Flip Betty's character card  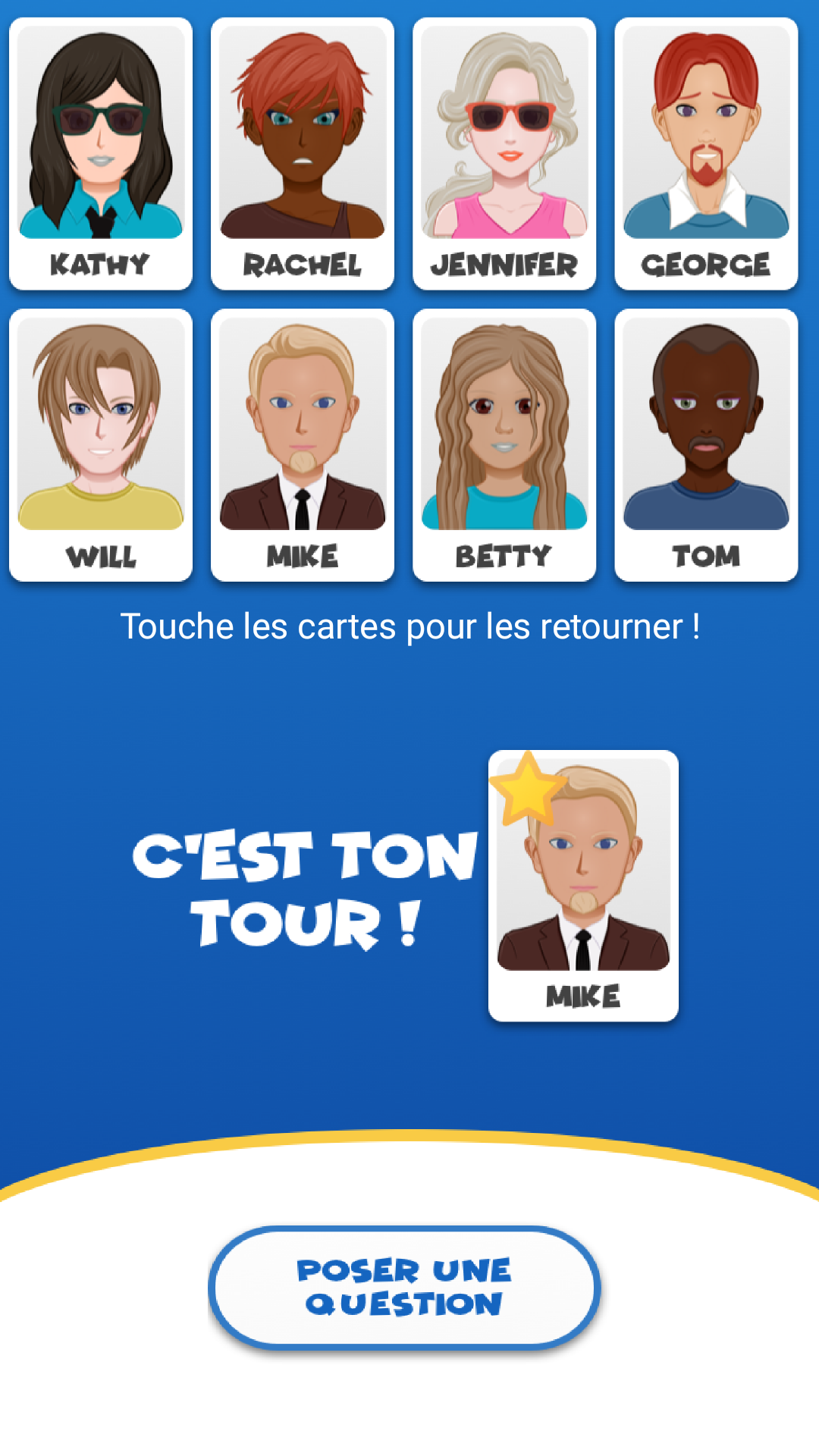pyautogui.click(x=504, y=445)
